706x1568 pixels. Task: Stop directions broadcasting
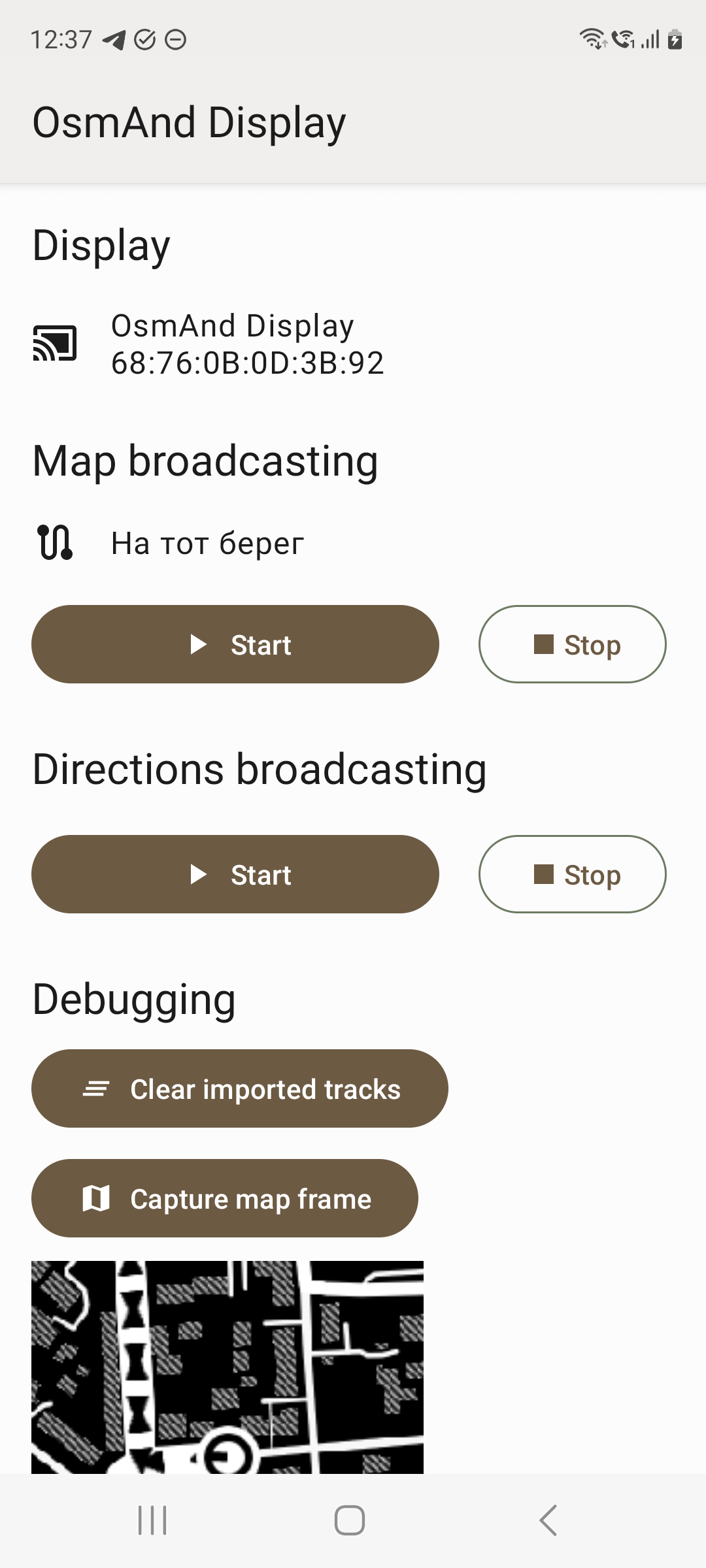573,874
